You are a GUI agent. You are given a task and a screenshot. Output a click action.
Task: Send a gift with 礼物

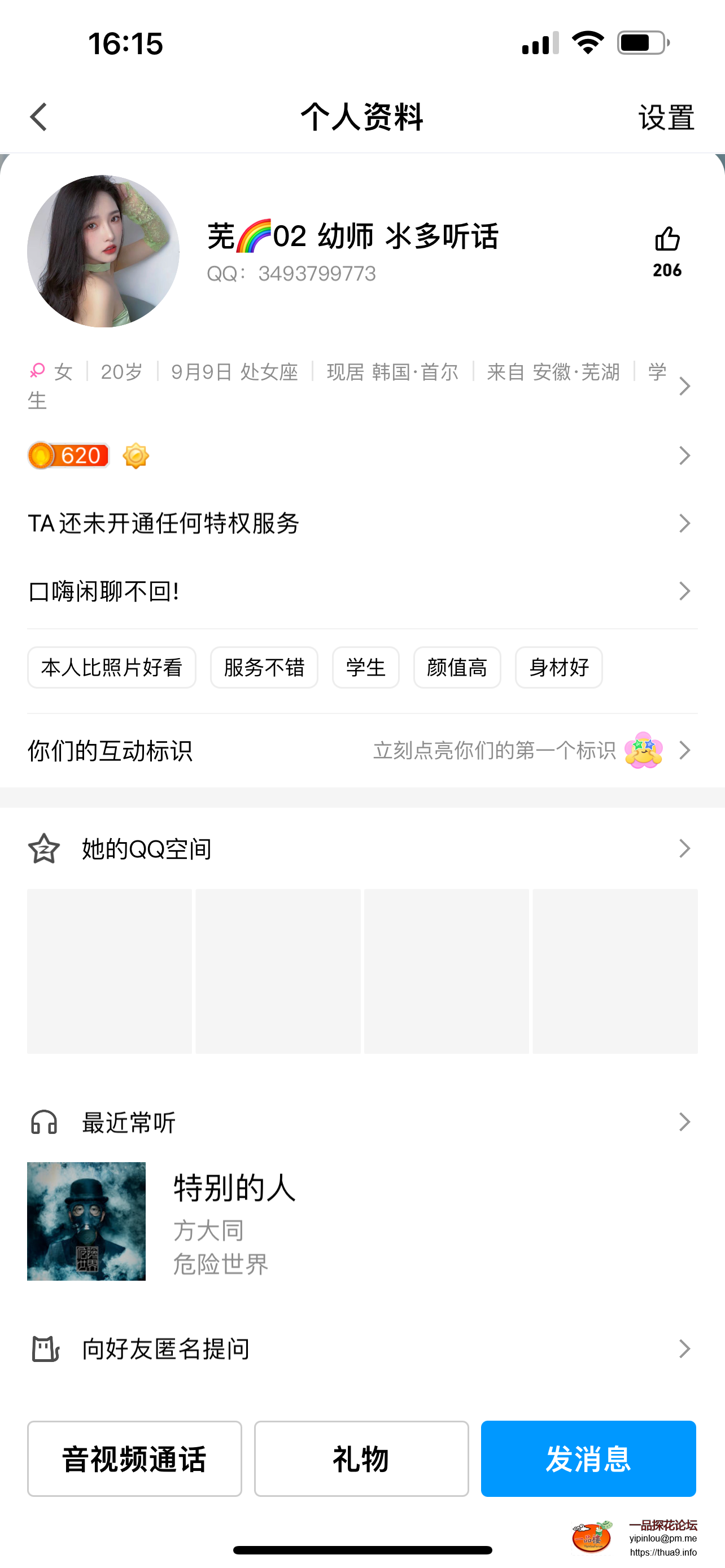[x=361, y=1458]
